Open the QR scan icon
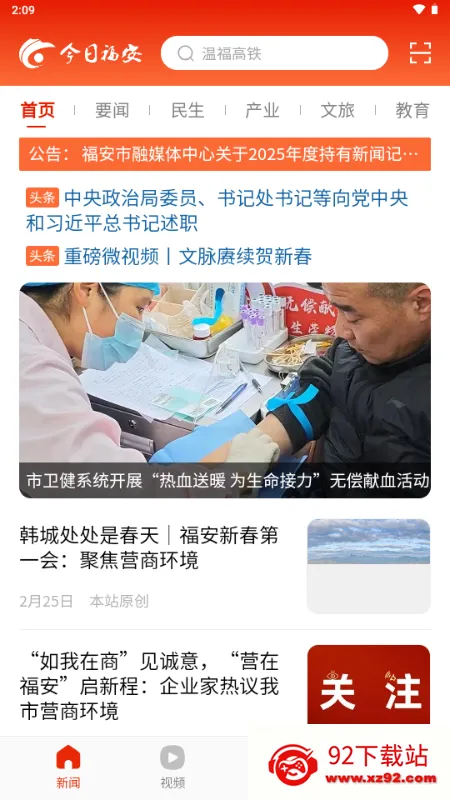 (420, 53)
